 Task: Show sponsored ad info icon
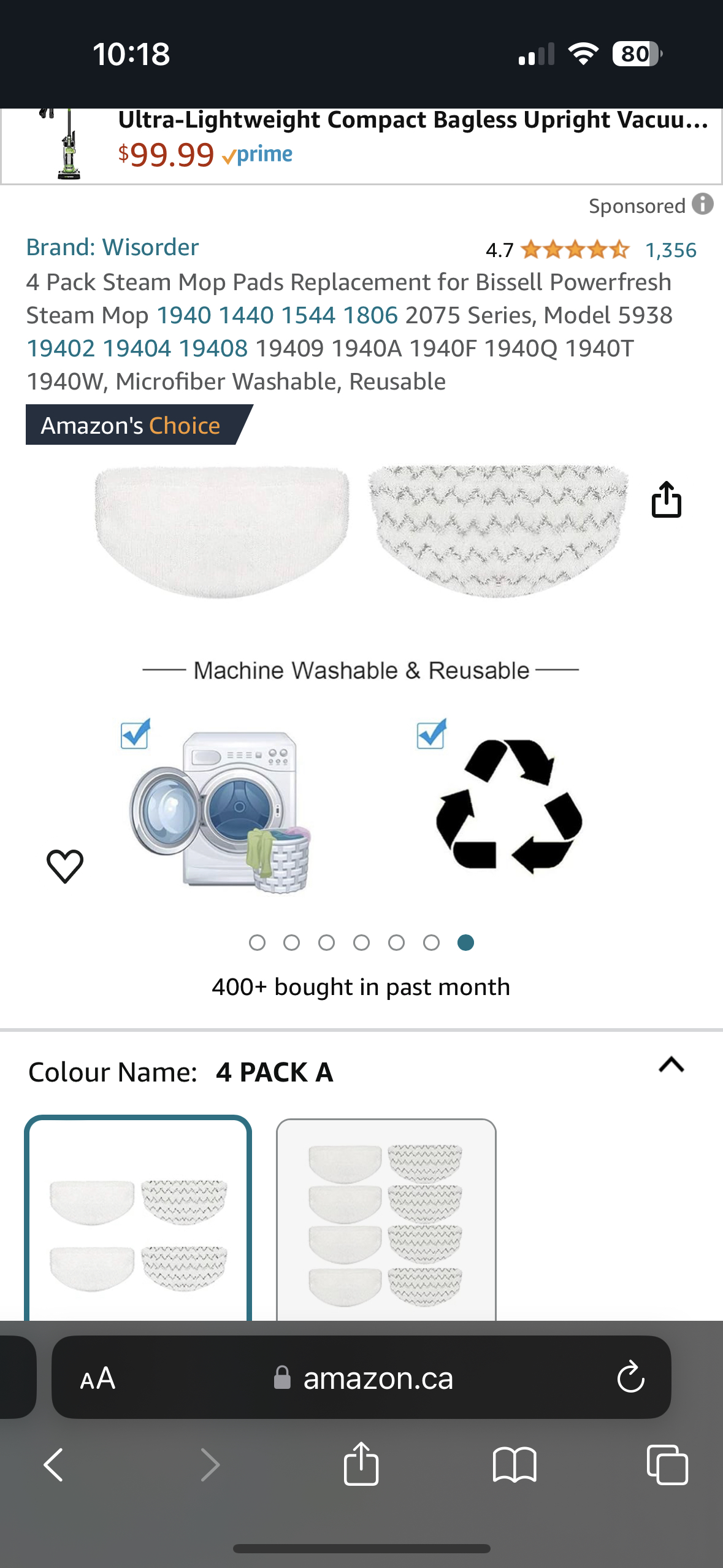[x=702, y=204]
